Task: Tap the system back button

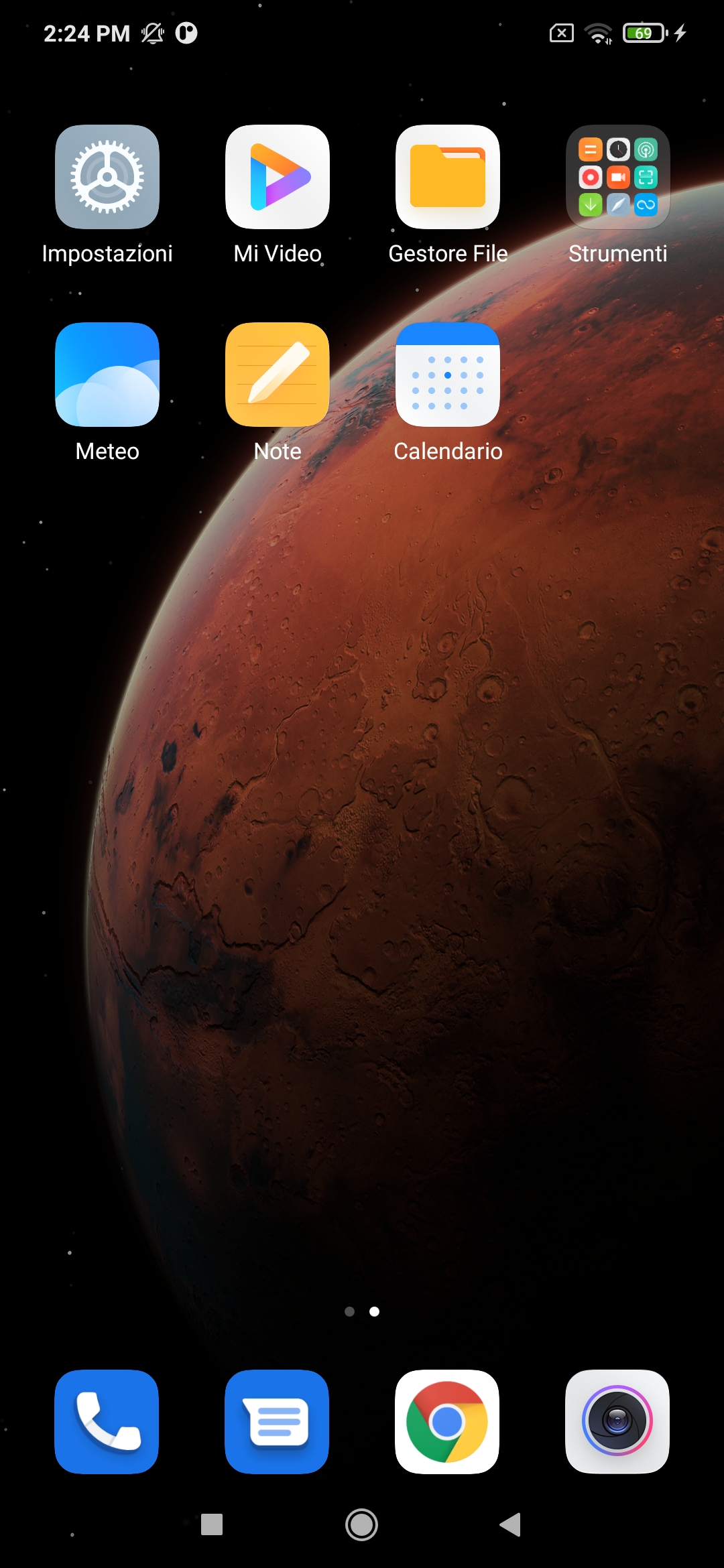Action: [511, 1524]
